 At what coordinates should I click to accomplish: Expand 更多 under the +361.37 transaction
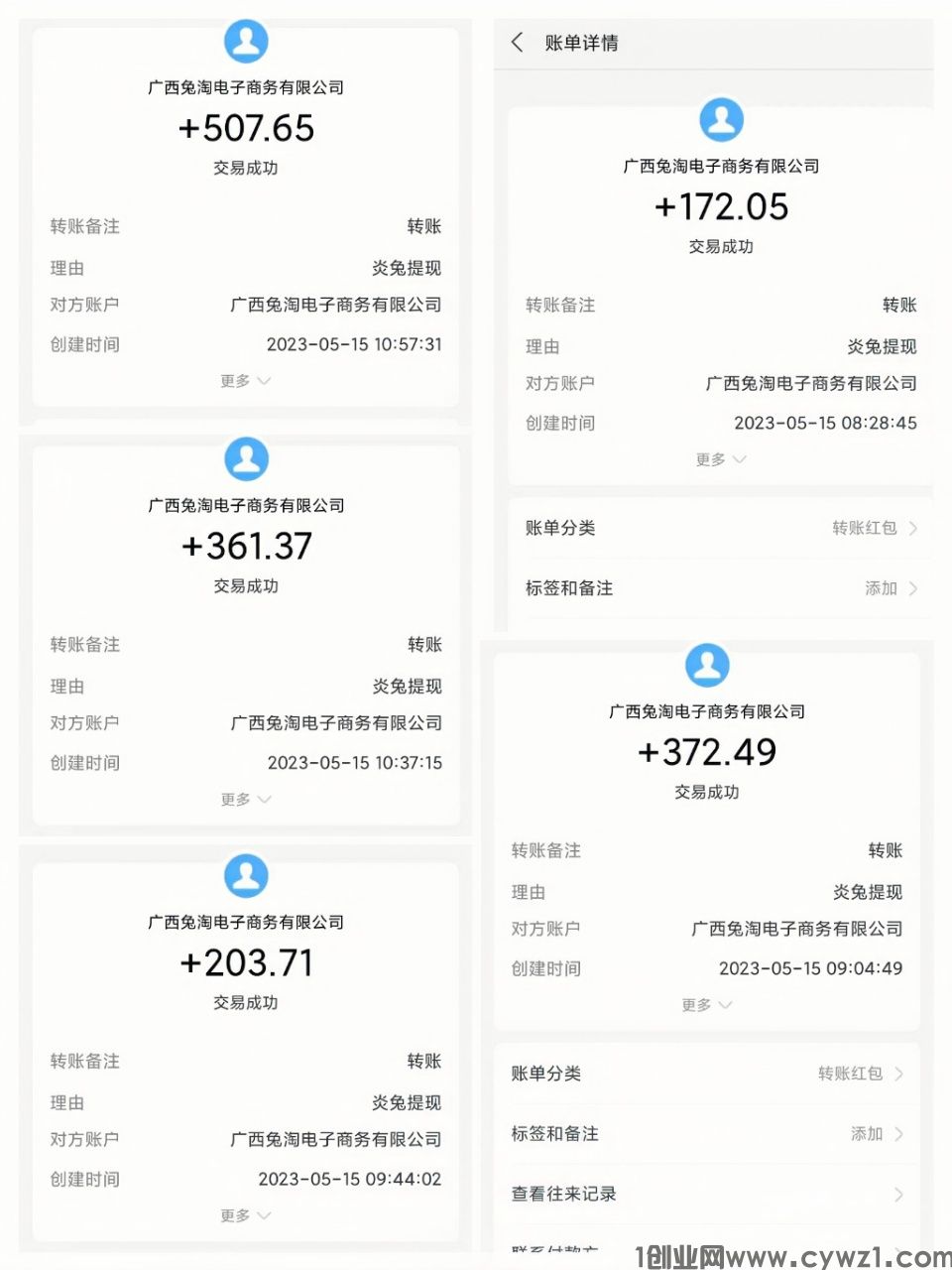[x=244, y=799]
